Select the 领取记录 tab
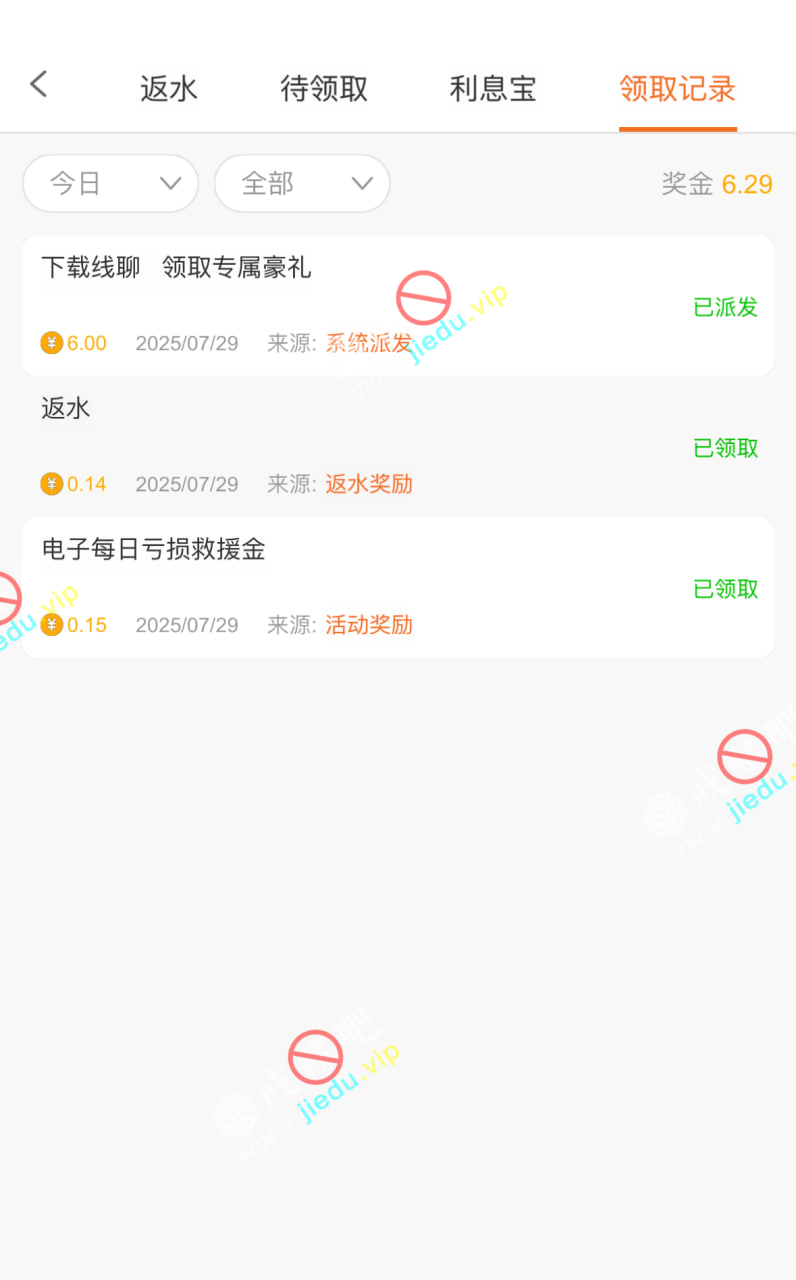The width and height of the screenshot is (796, 1280). click(677, 89)
